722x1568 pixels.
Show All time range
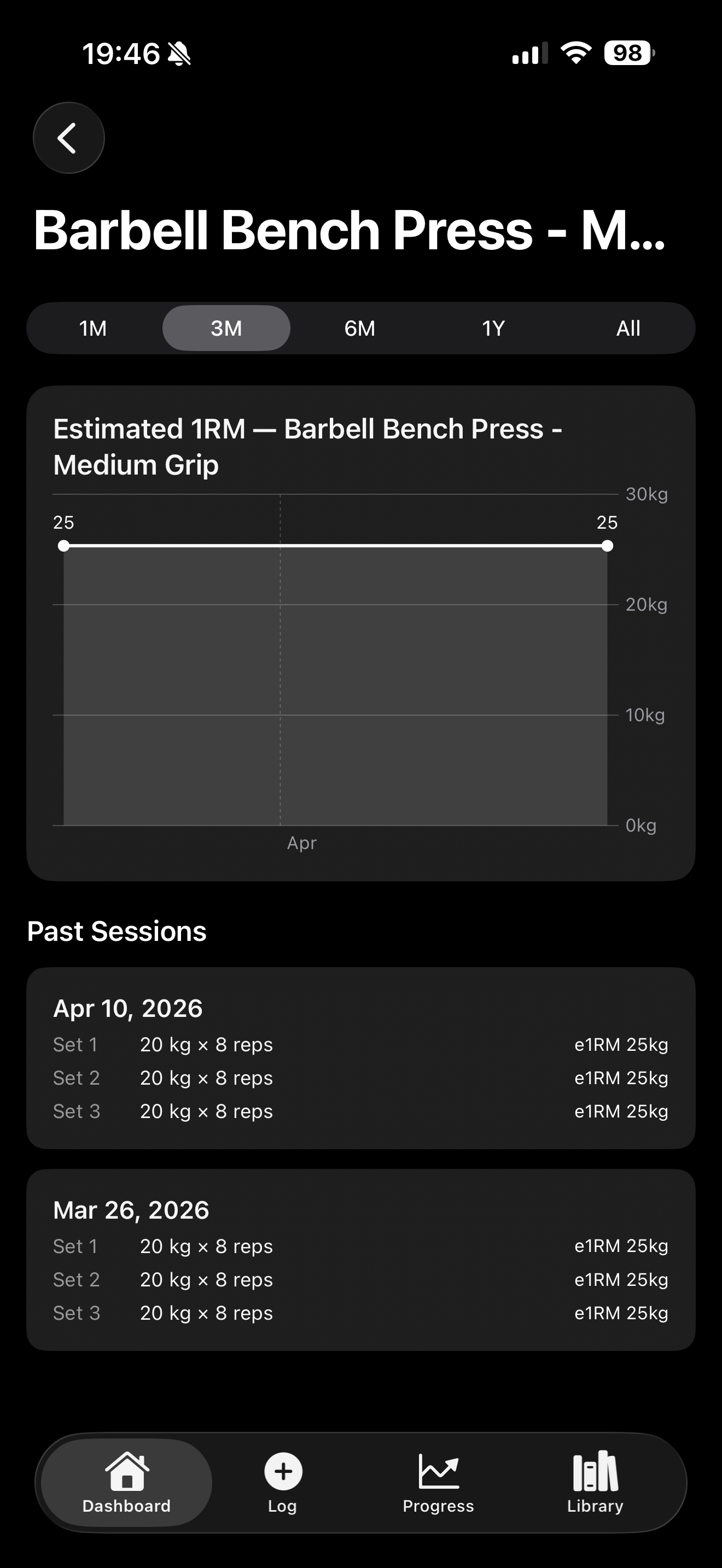(x=627, y=328)
